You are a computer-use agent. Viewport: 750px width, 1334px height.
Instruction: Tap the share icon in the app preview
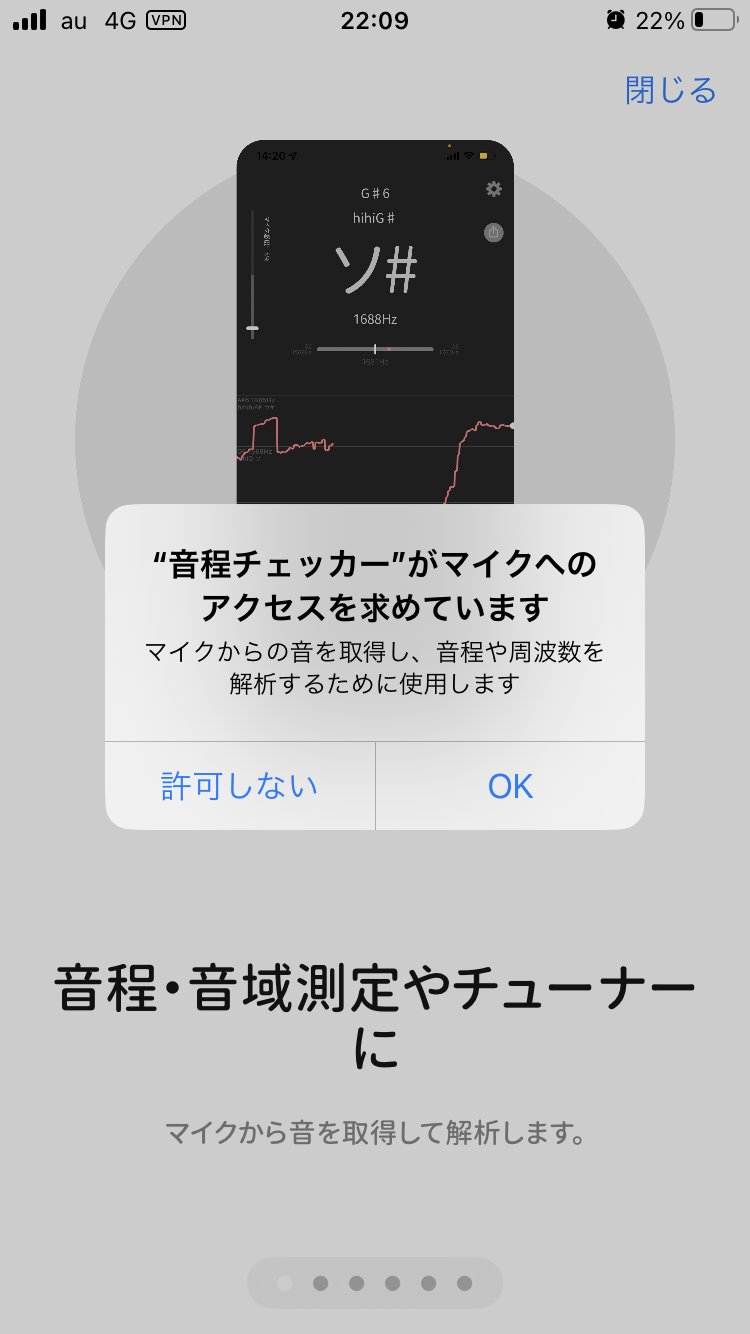[x=493, y=233]
